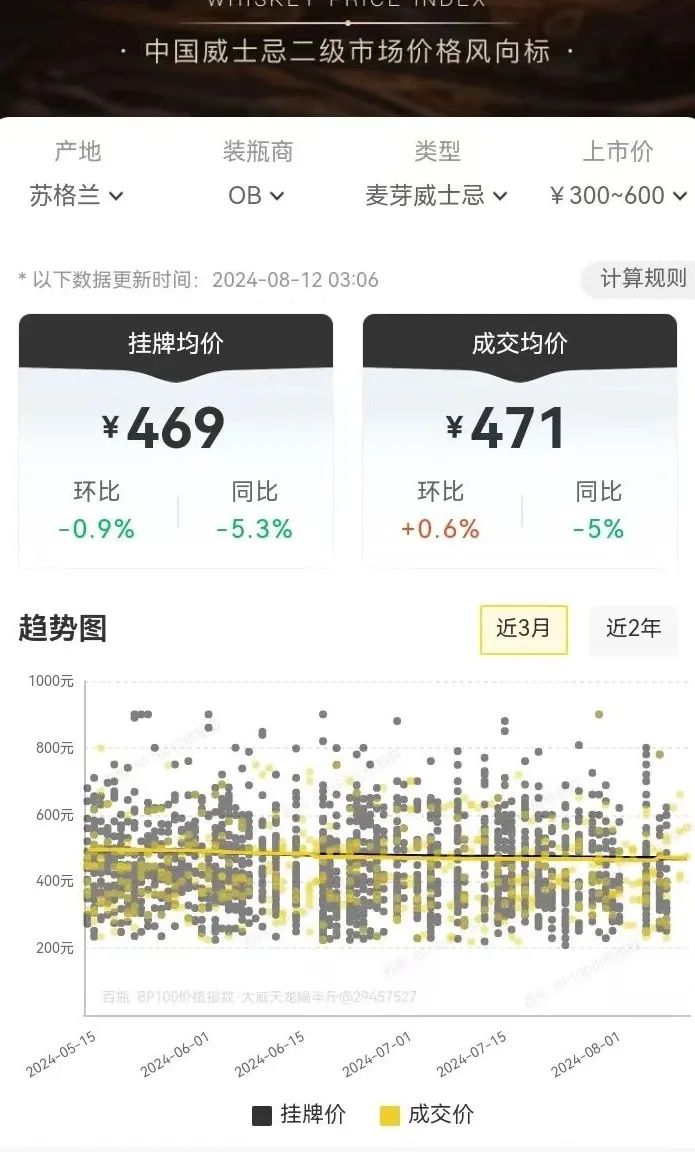Image resolution: width=695 pixels, height=1152 pixels.
Task: Toggle the 成交价 series in the legend
Action: (x=427, y=1115)
